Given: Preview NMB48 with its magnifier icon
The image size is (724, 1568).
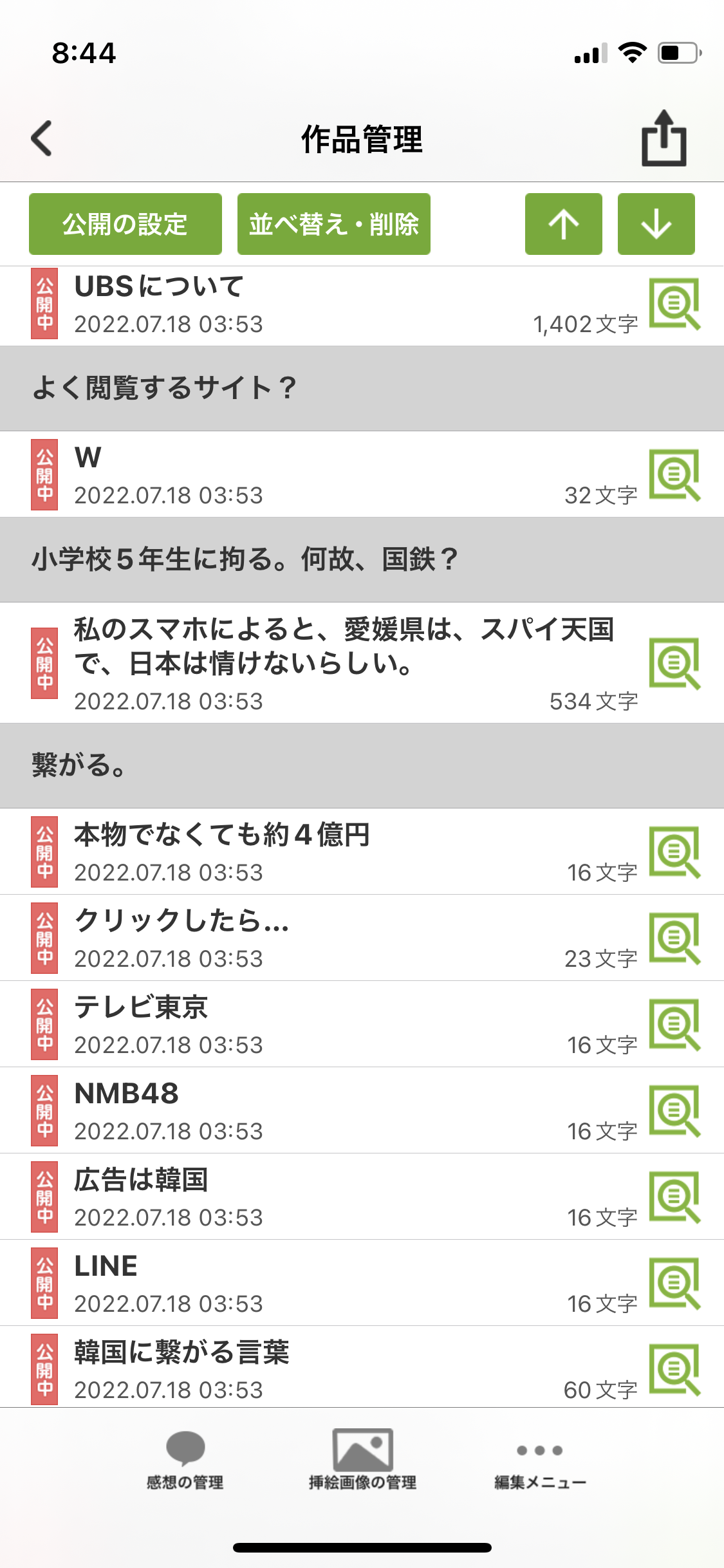Looking at the screenshot, I should coord(674,1111).
